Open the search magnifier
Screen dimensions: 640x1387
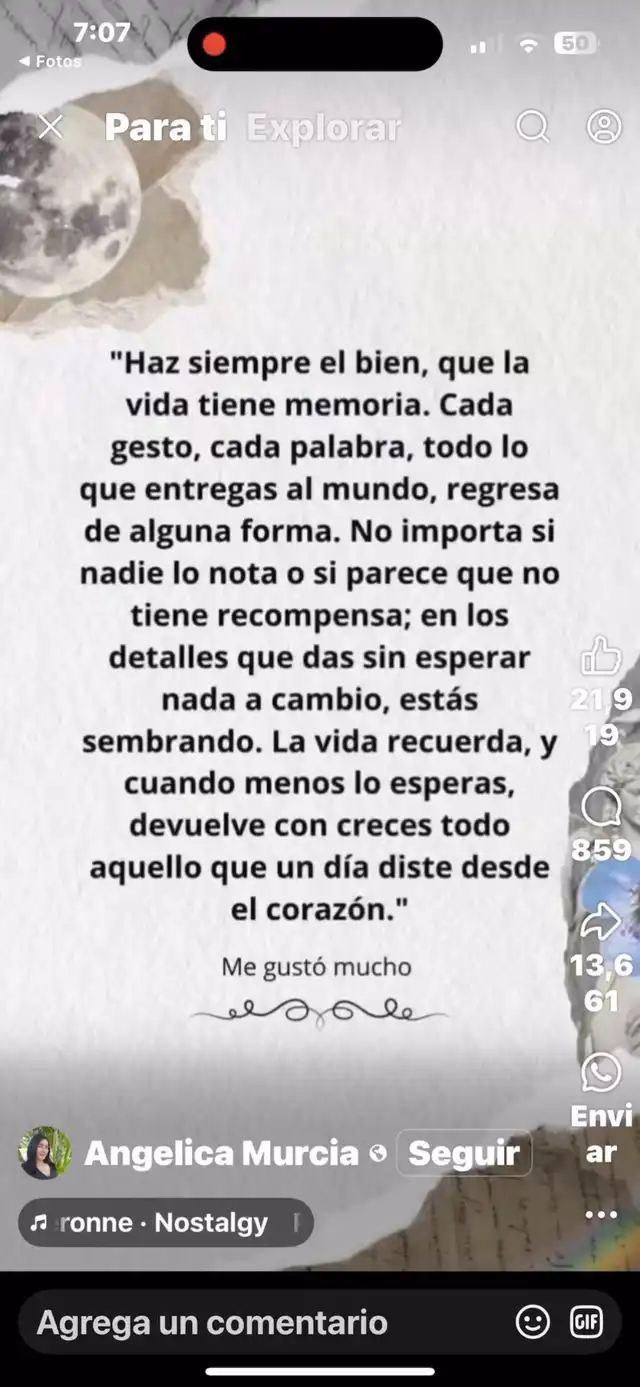point(532,127)
